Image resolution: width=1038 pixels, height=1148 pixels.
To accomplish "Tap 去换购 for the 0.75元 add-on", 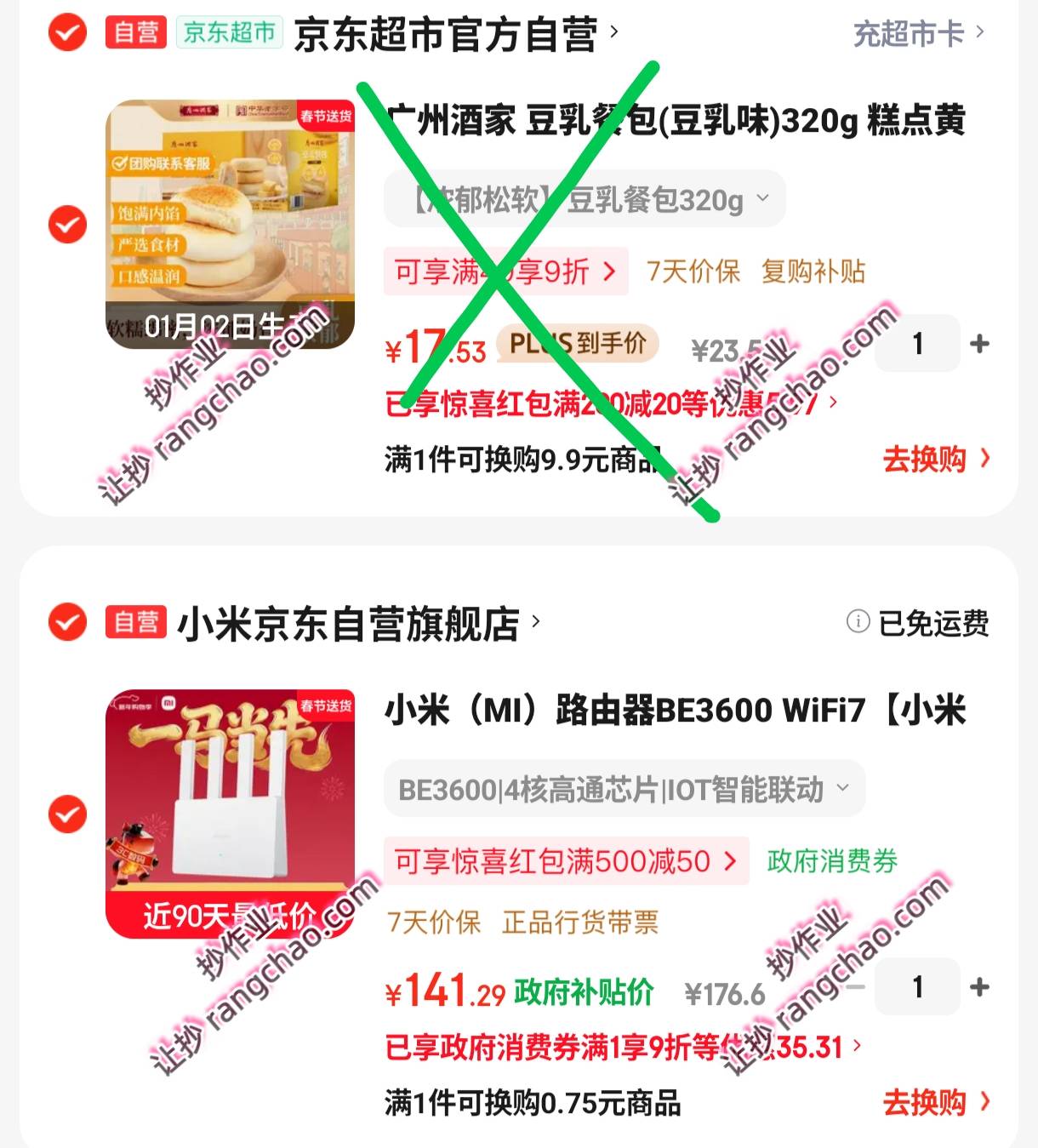I will pyautogui.click(x=935, y=1103).
